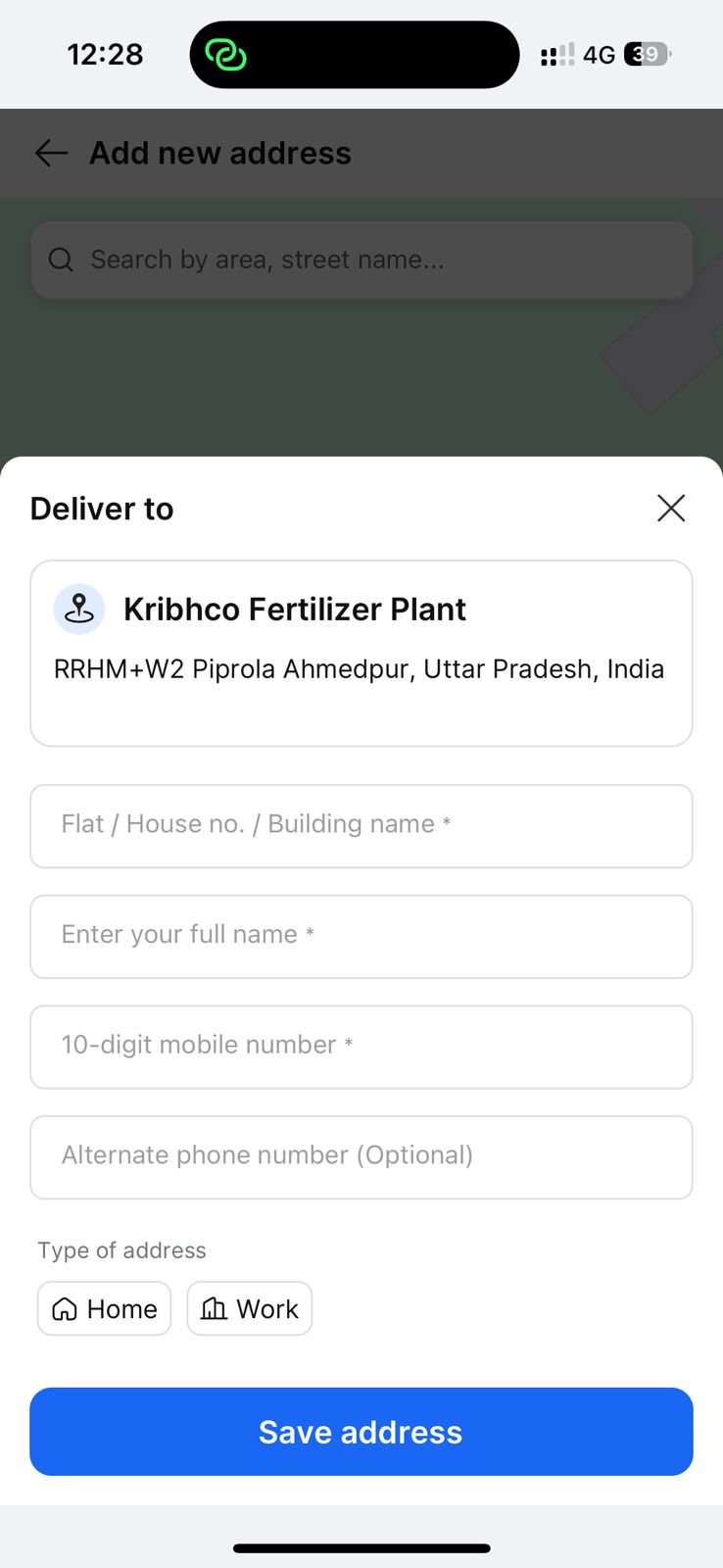Choose Home as address type
Image resolution: width=723 pixels, height=1568 pixels.
point(105,1308)
